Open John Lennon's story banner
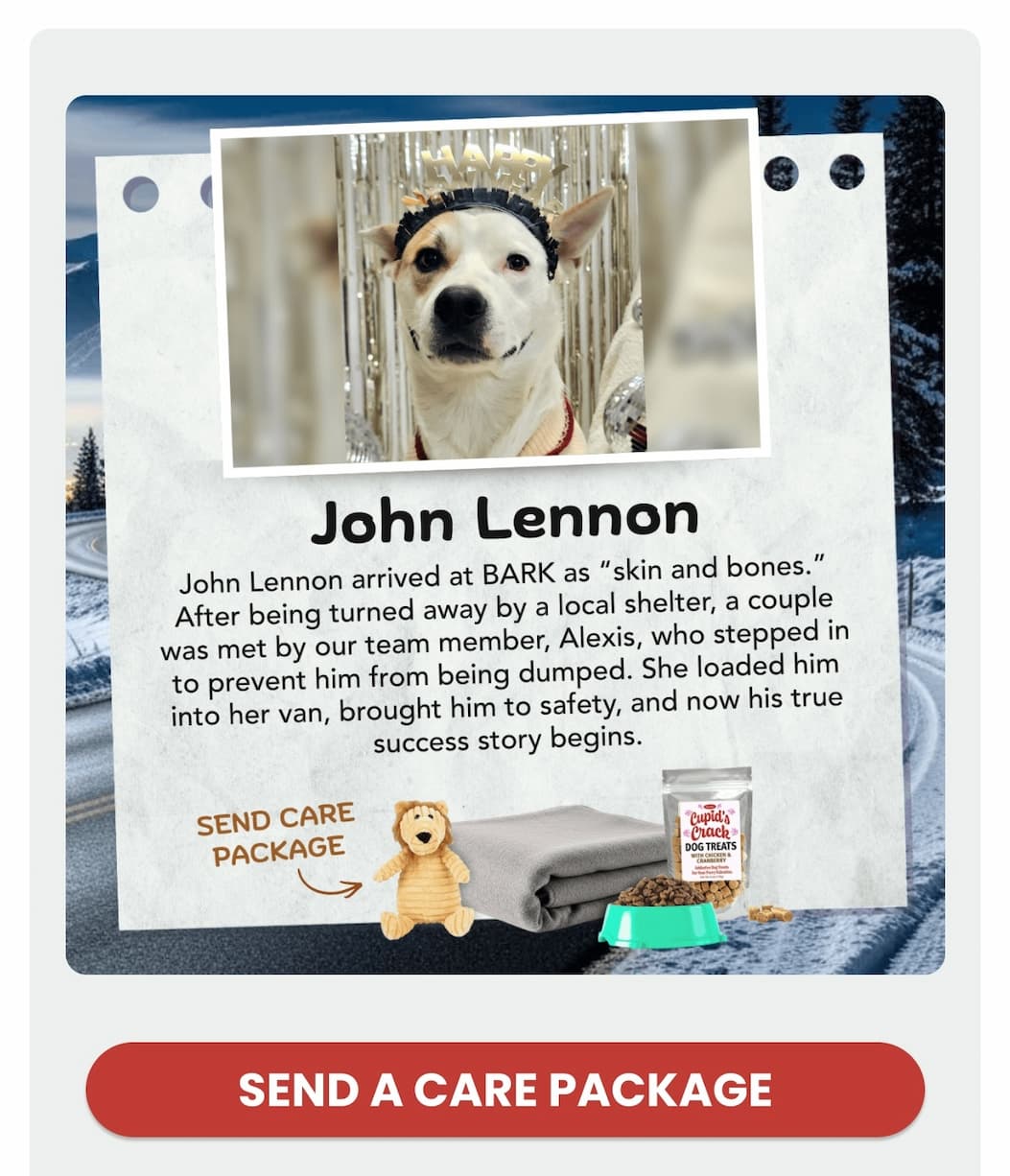 tap(505, 533)
